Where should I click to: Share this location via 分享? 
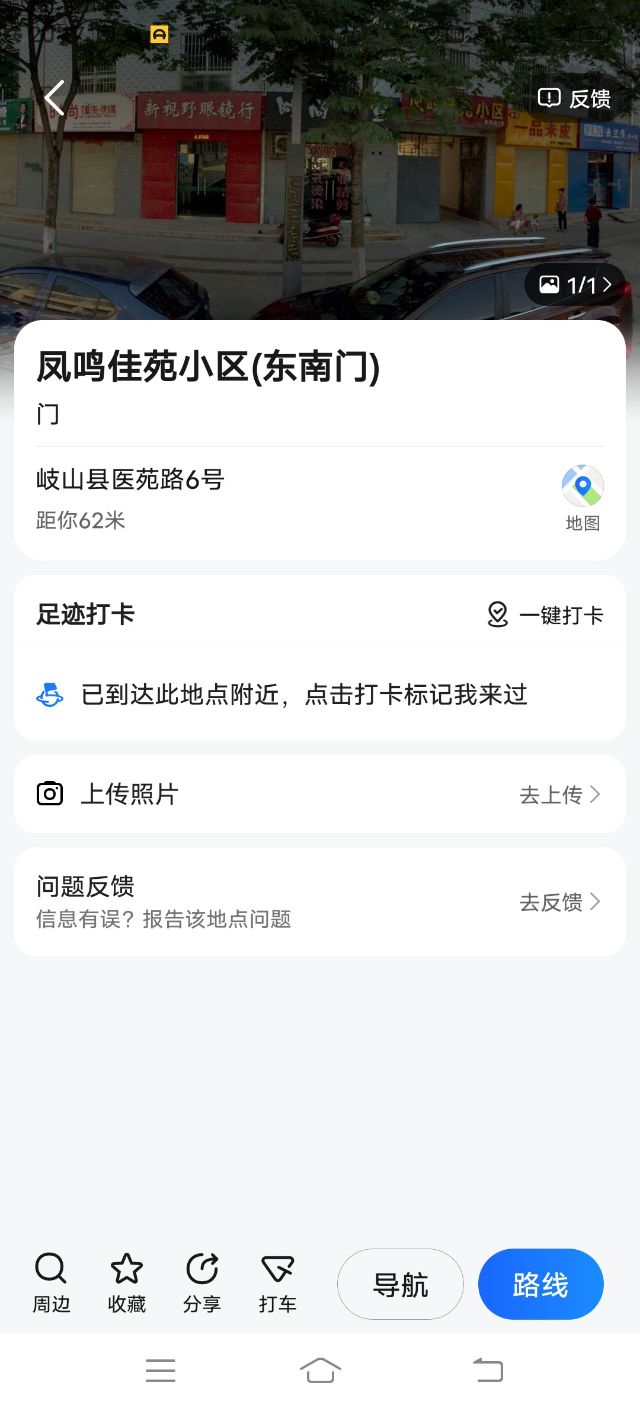202,1283
